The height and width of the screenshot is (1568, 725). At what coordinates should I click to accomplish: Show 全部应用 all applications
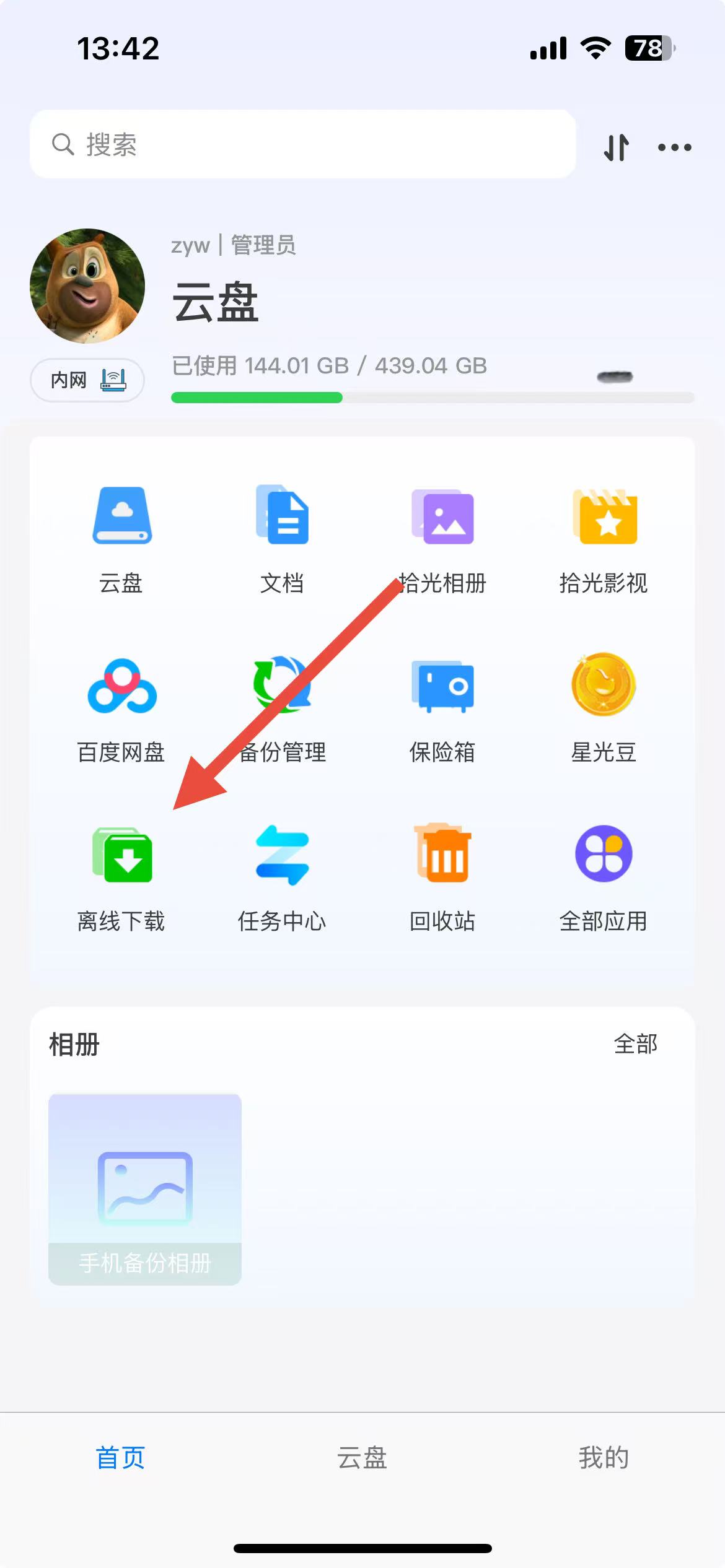[604, 878]
